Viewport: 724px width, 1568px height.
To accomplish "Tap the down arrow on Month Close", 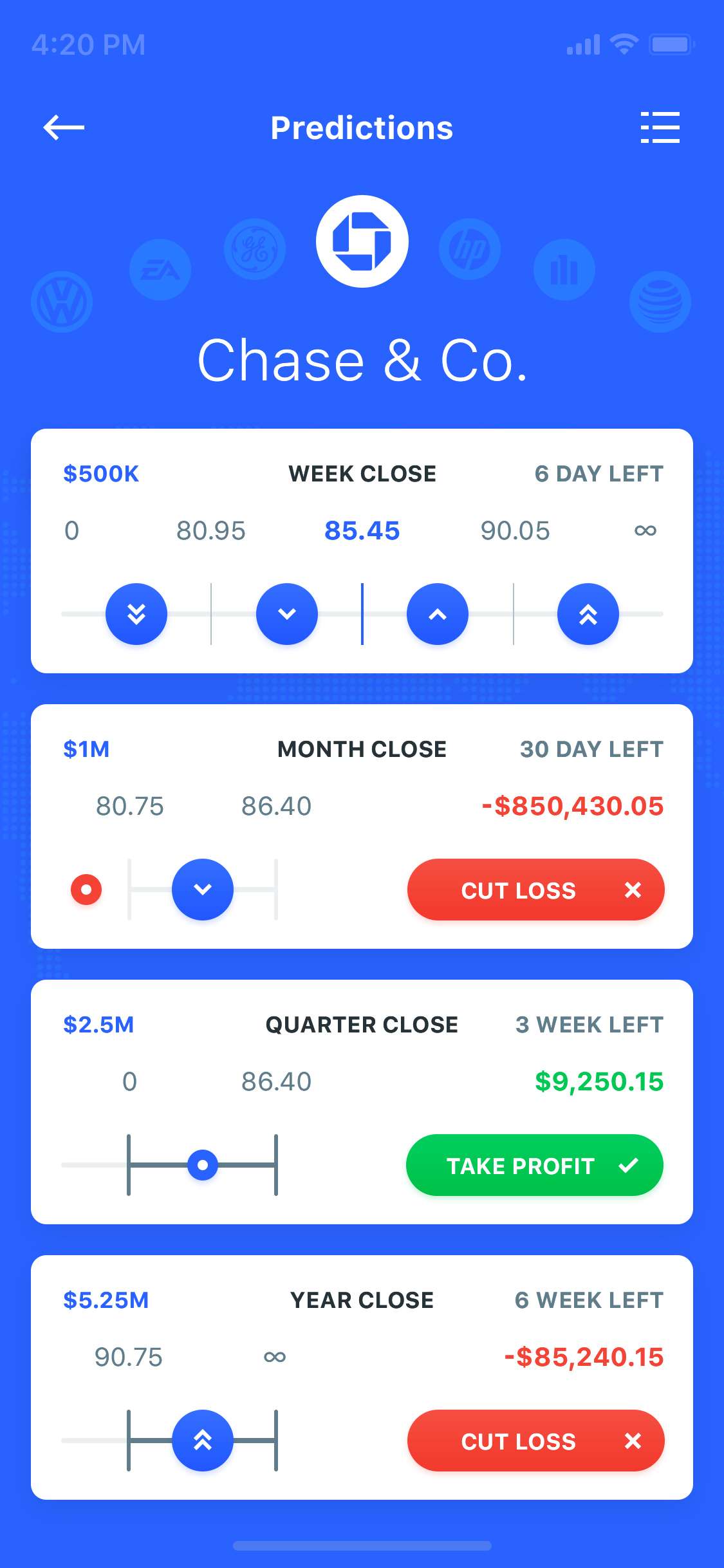I will pos(203,890).
